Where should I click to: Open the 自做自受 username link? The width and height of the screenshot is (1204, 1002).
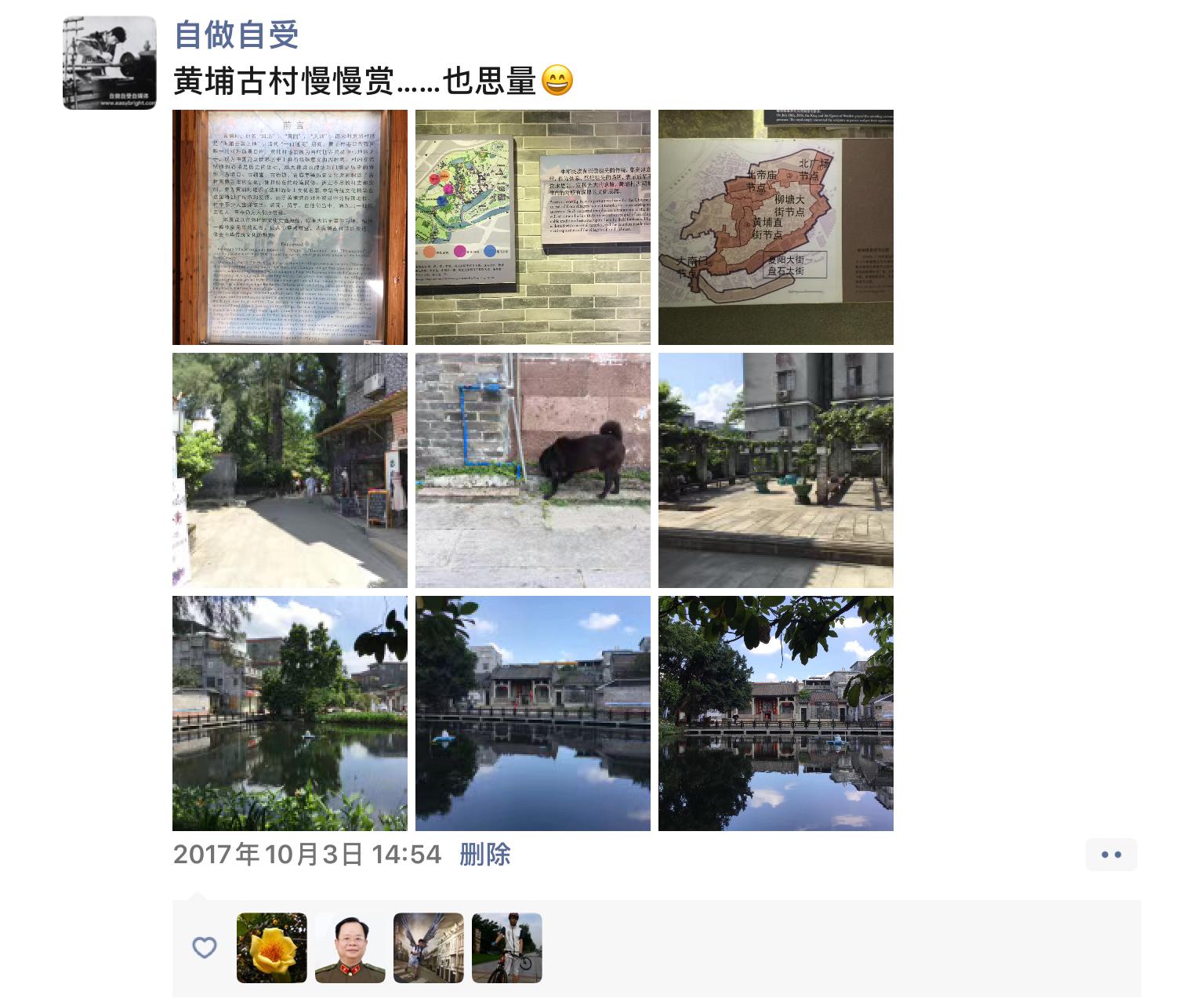[x=236, y=34]
